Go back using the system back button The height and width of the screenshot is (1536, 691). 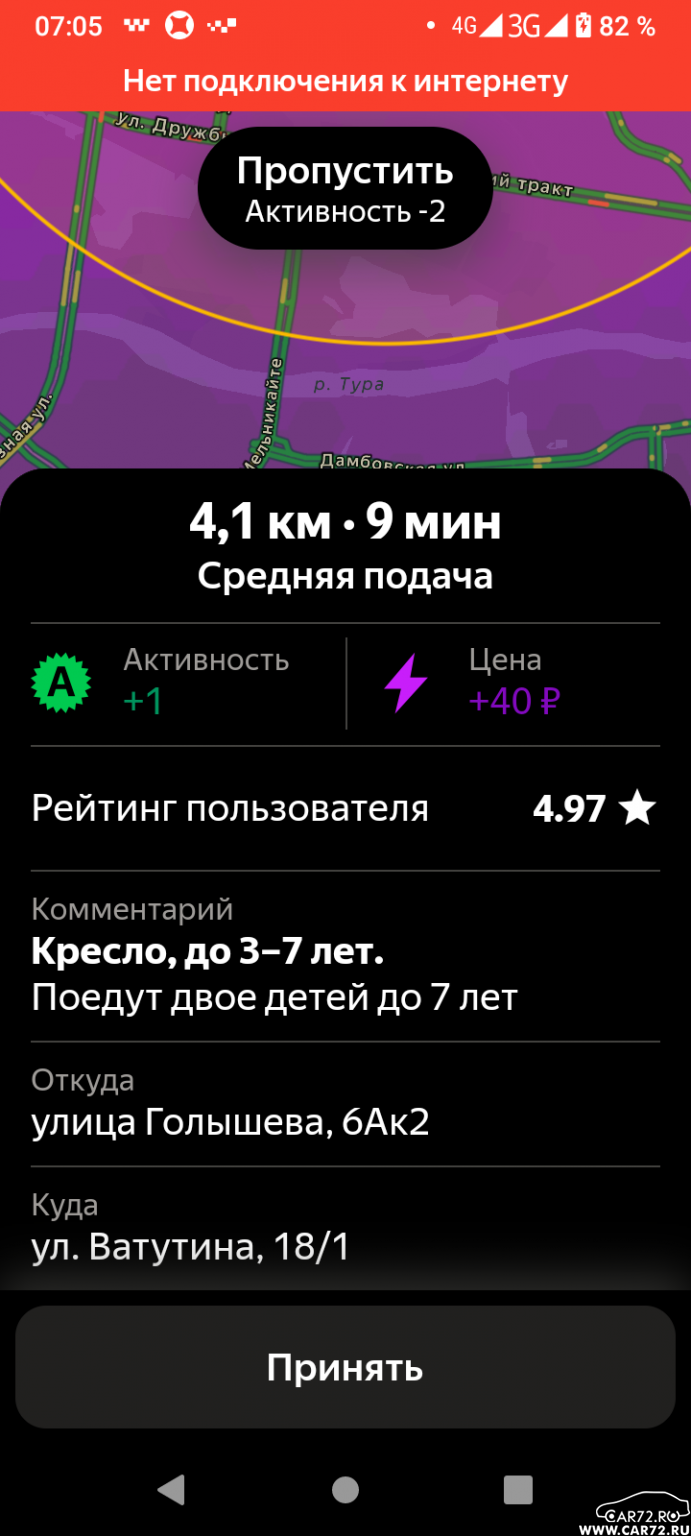click(172, 1490)
